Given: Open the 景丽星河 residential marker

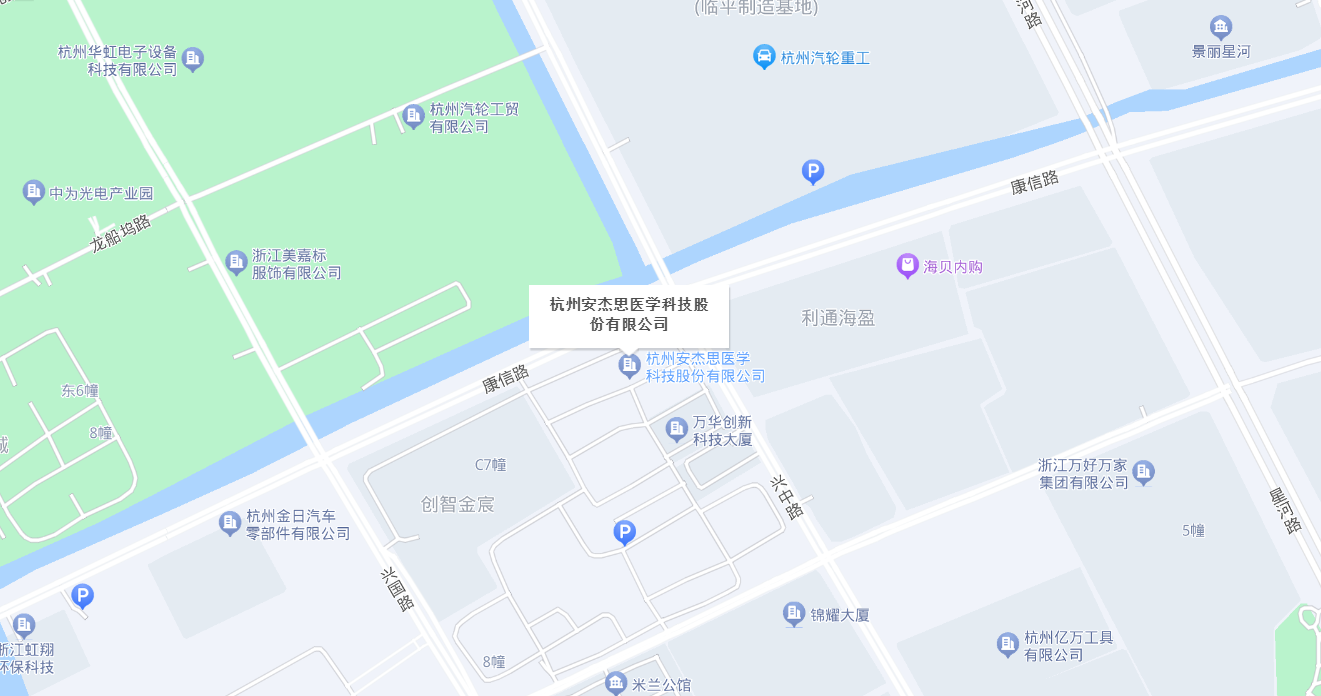Looking at the screenshot, I should click(x=1220, y=27).
